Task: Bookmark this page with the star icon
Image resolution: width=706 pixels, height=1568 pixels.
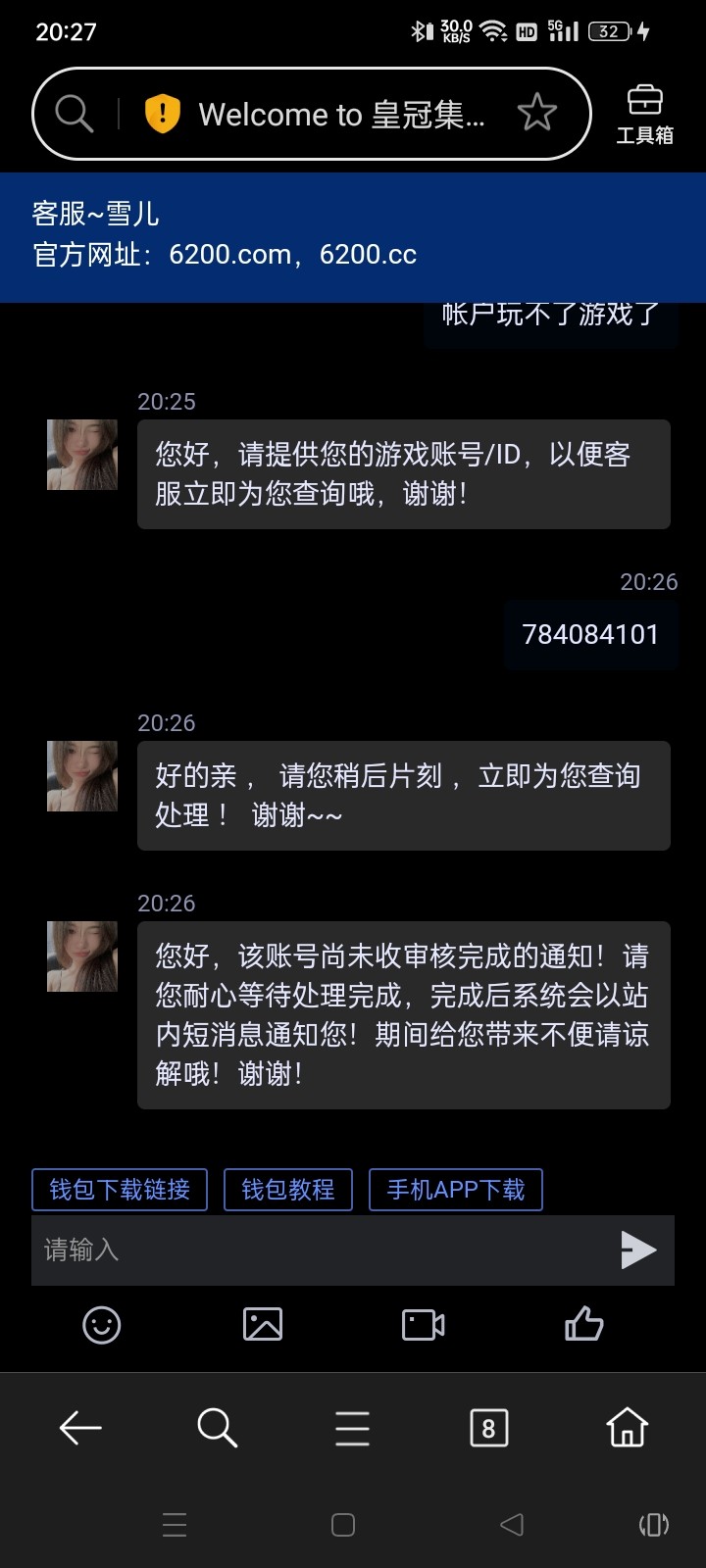Action: 536,114
